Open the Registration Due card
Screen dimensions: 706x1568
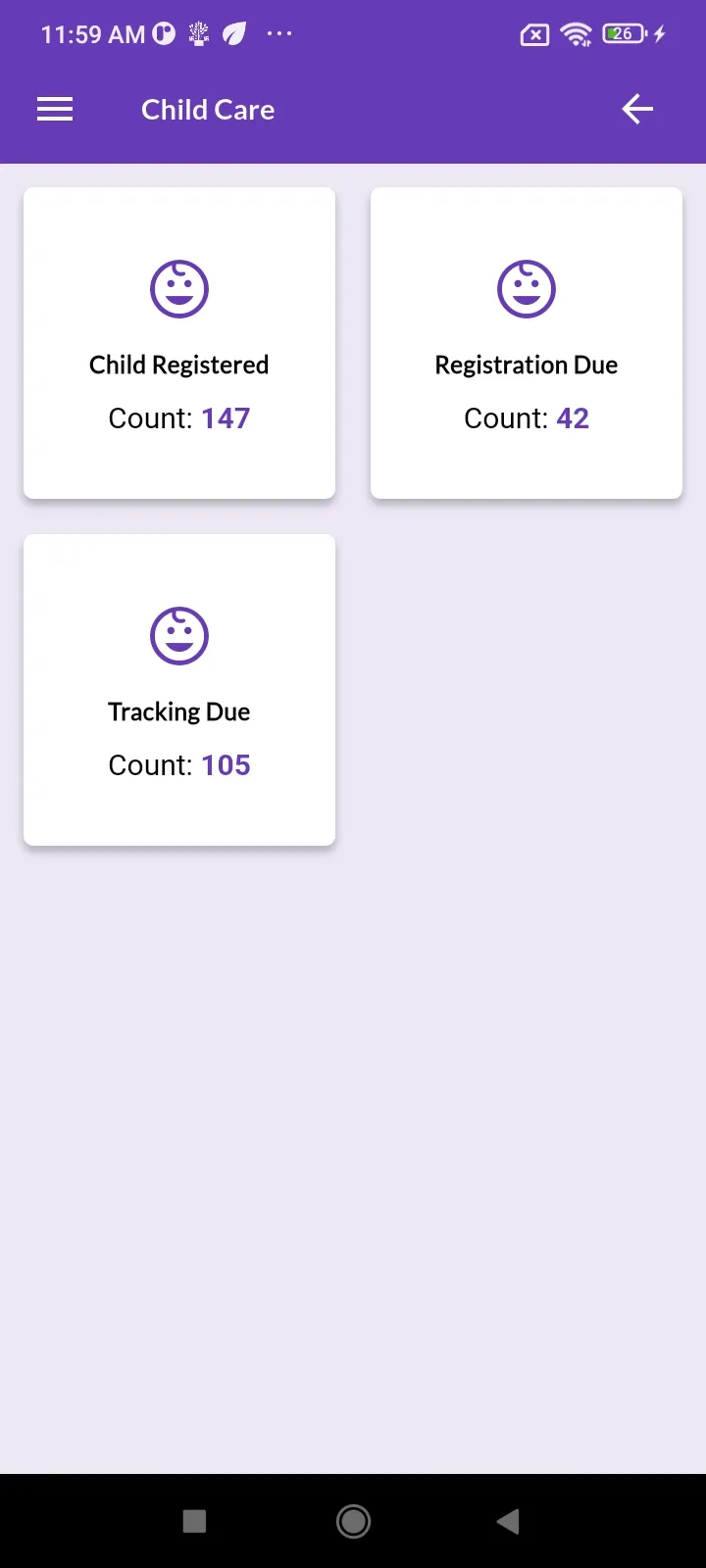527,343
